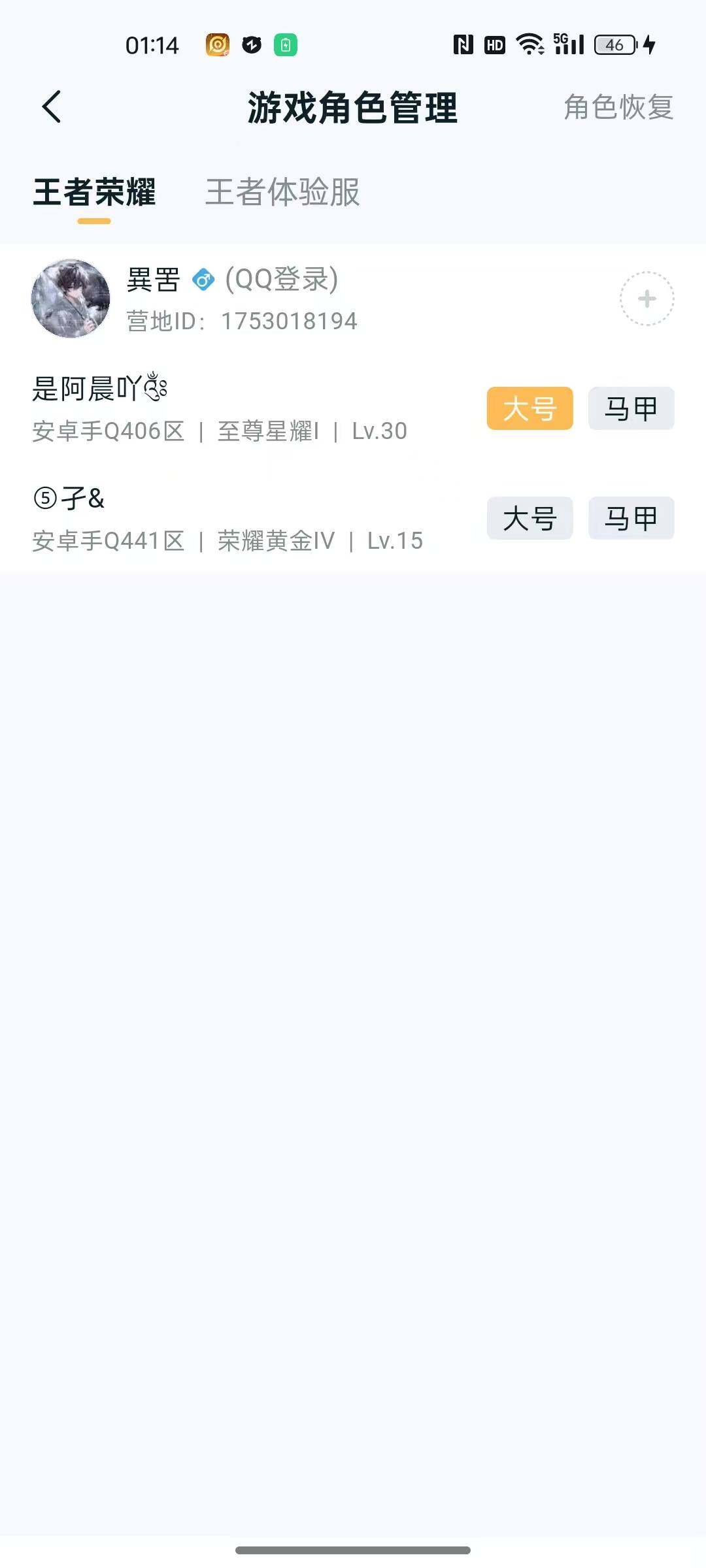Screen dimensions: 706x1568
Task: Open 角色恢复 to restore characters
Action: (x=618, y=106)
